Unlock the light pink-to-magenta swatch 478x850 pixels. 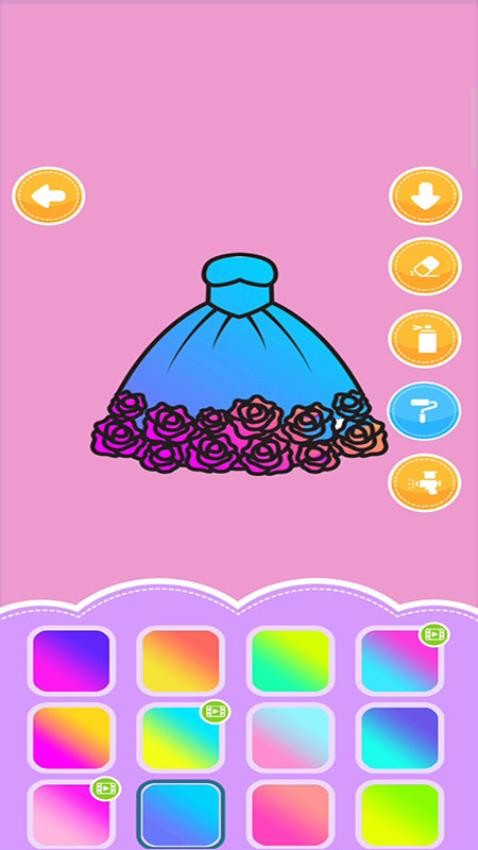tap(71, 815)
